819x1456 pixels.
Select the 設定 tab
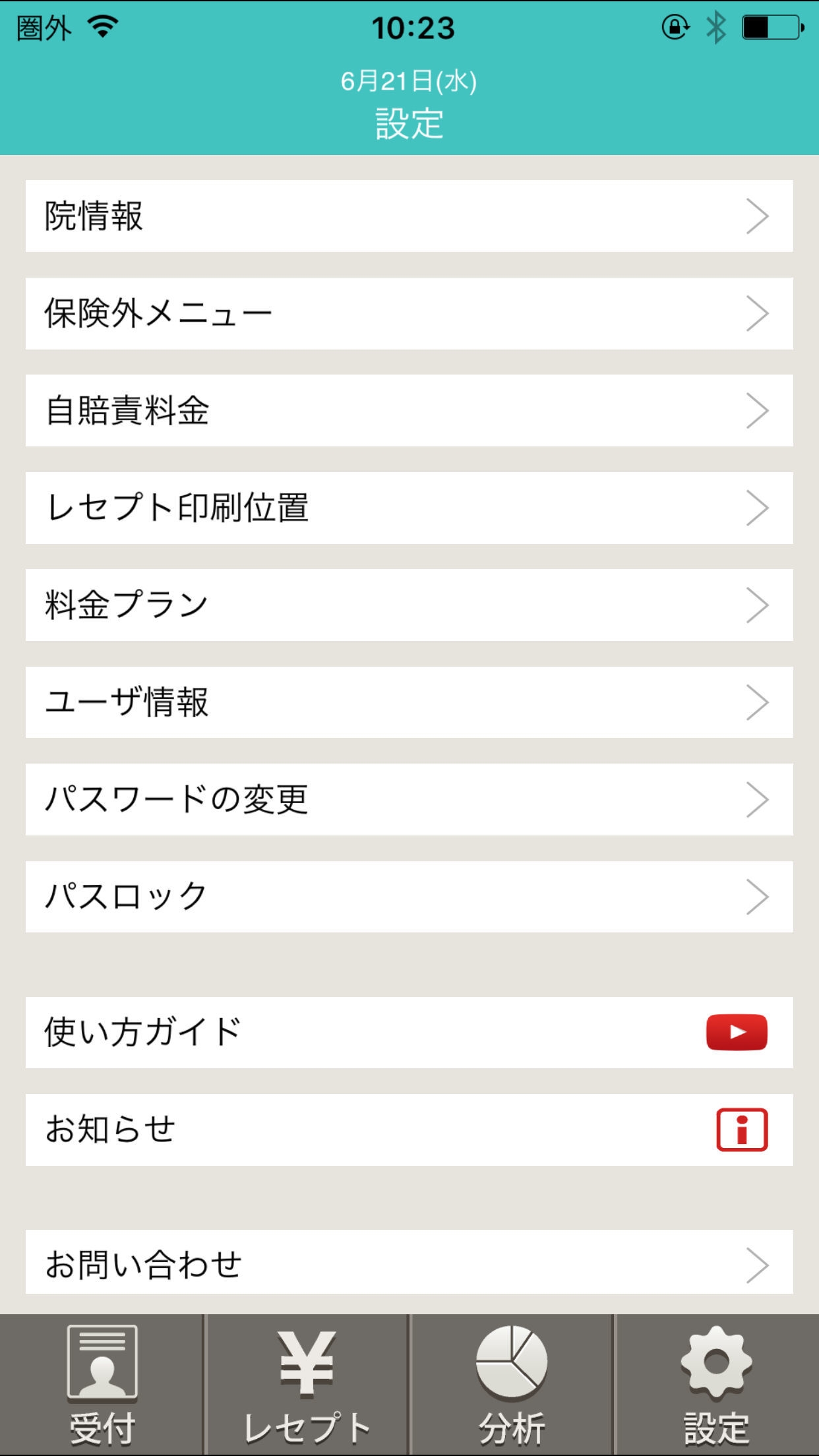click(717, 1385)
